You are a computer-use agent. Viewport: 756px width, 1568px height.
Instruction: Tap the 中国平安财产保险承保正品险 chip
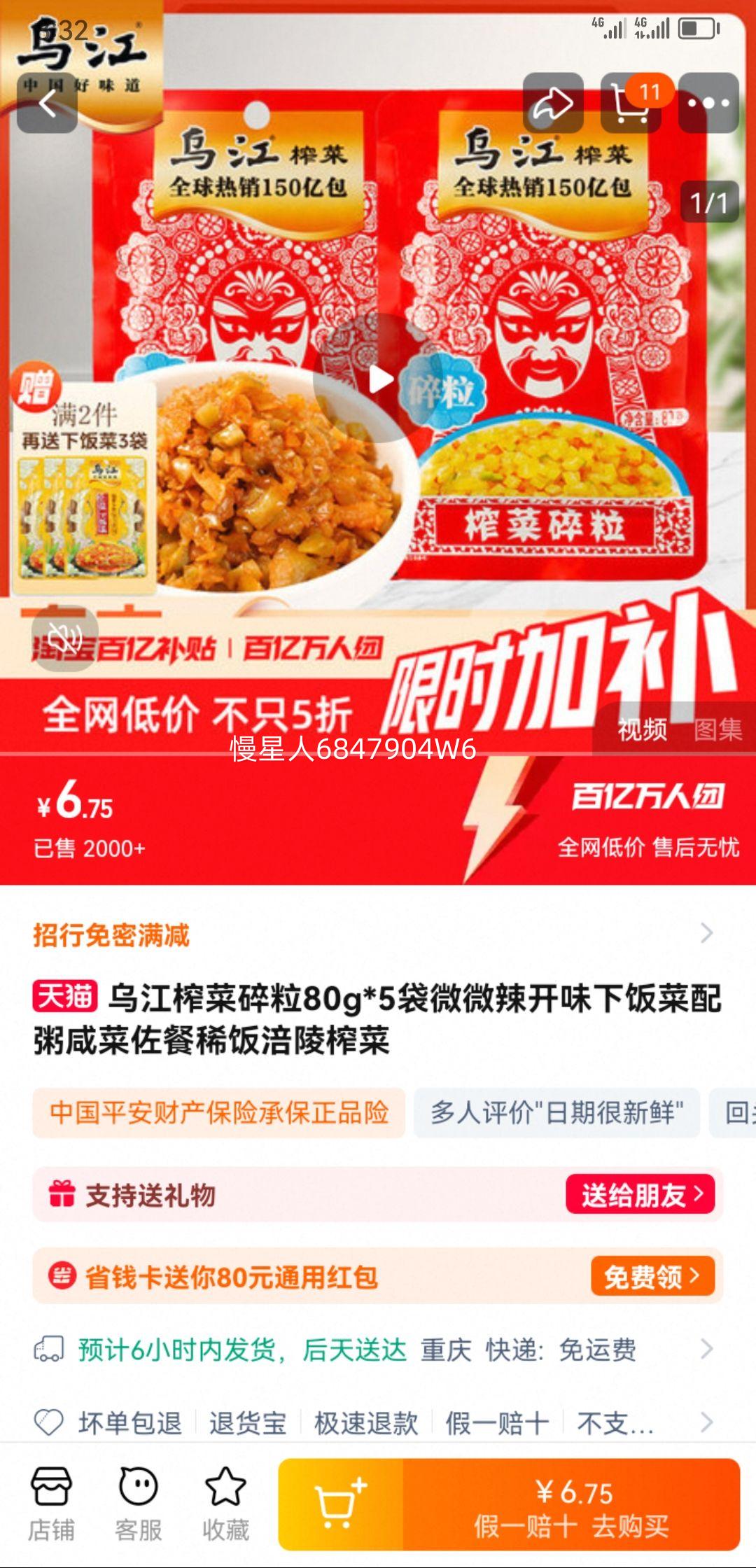point(218,1112)
